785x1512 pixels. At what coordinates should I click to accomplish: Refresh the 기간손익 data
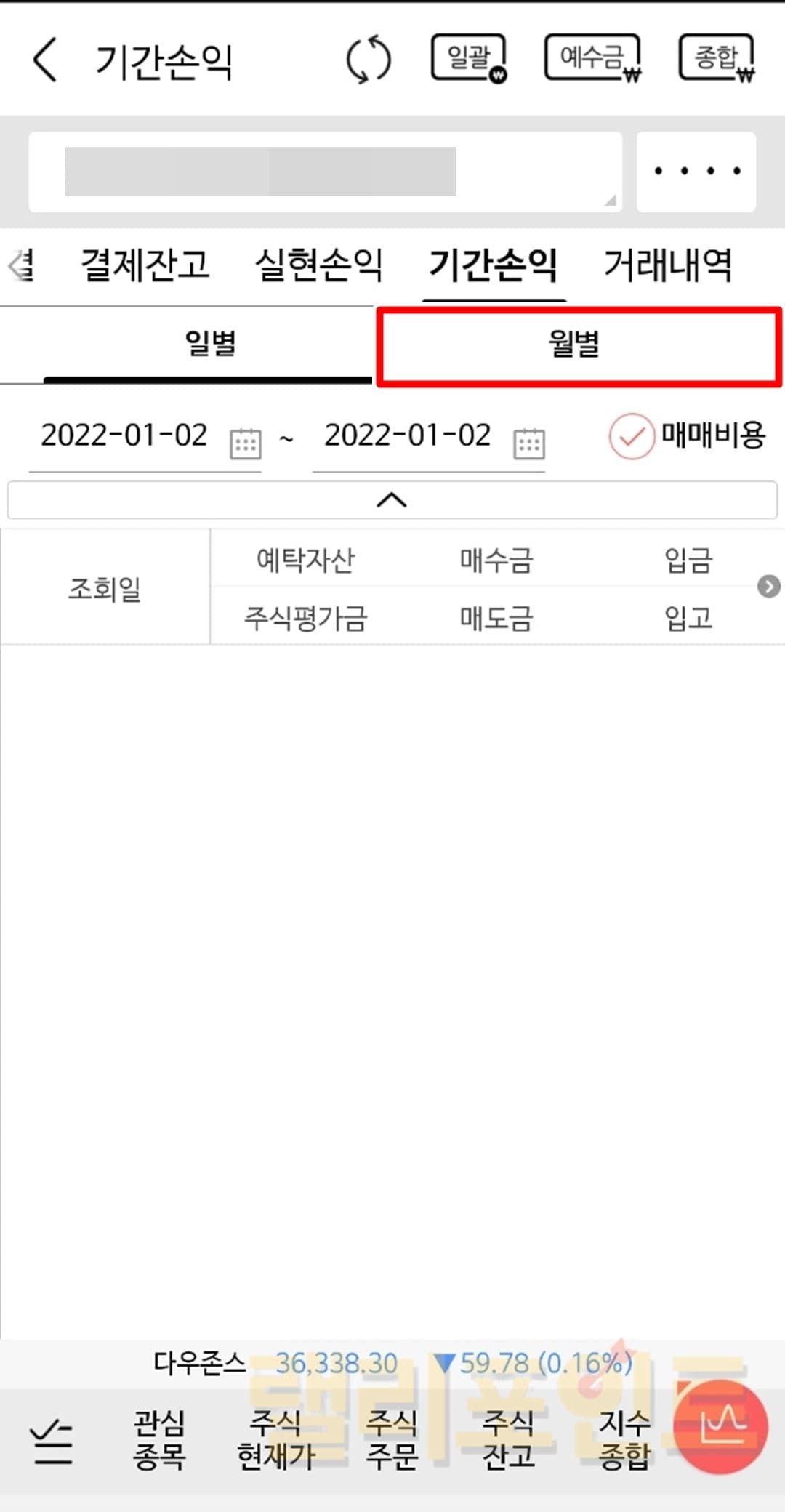coord(368,60)
